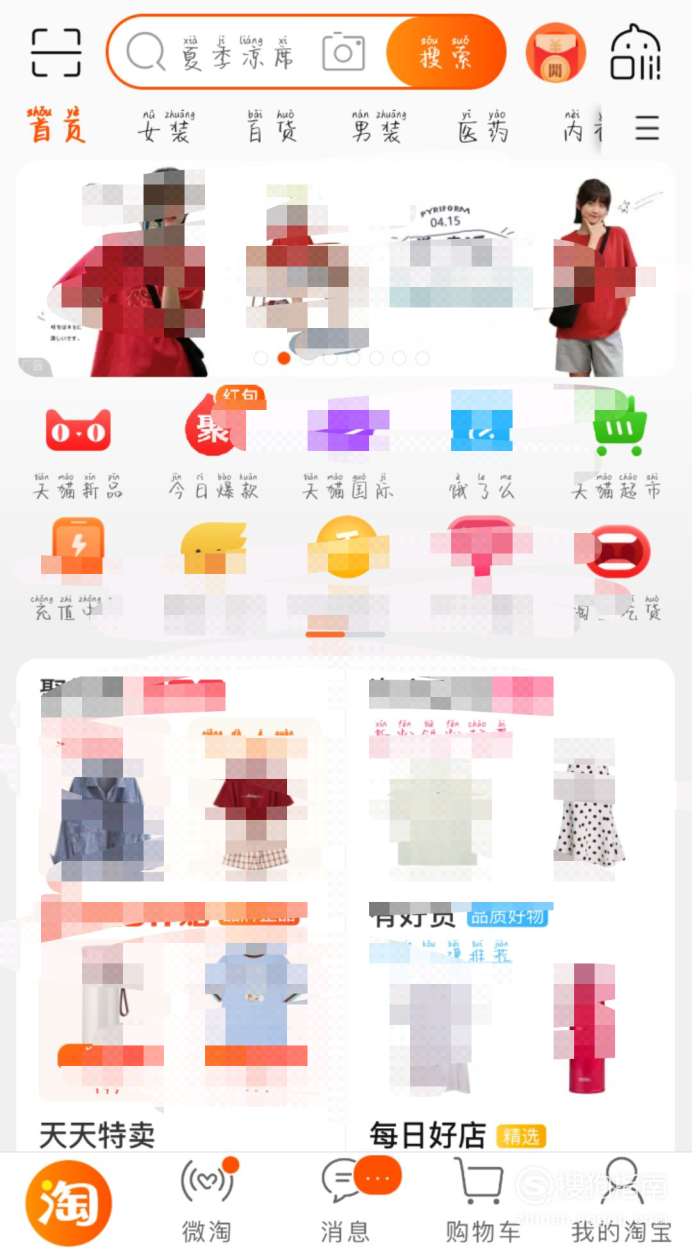Open the scan QR code icon

pos(55,52)
